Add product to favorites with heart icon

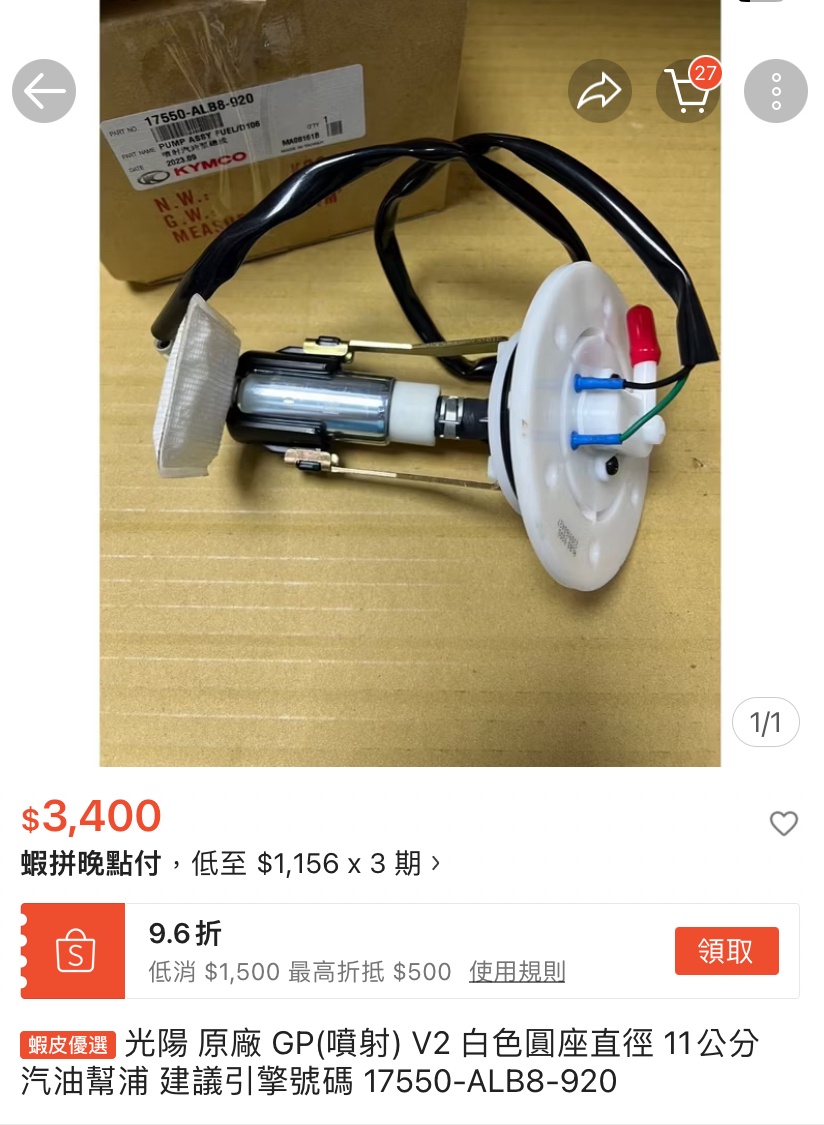[783, 823]
